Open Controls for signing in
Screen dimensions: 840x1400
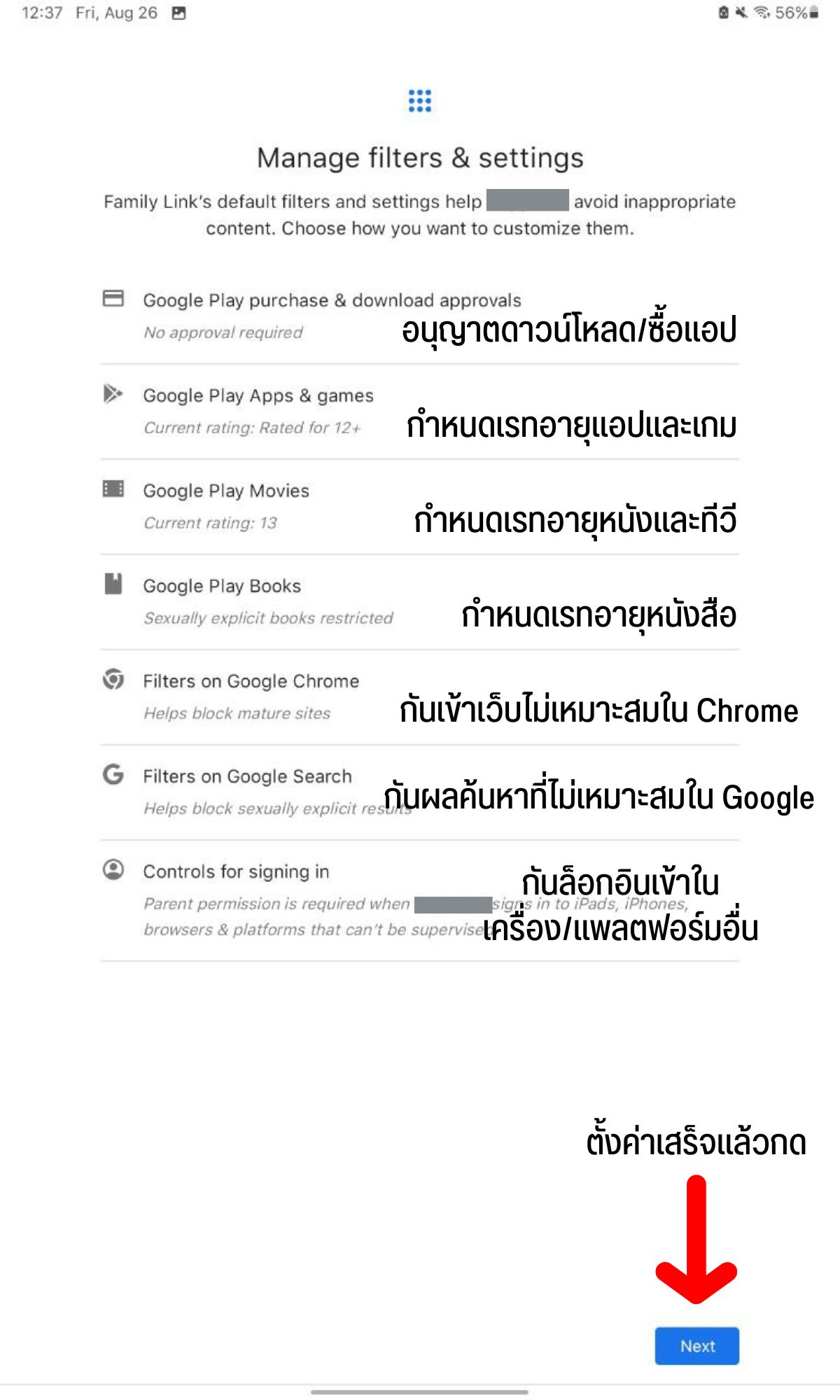pos(236,872)
